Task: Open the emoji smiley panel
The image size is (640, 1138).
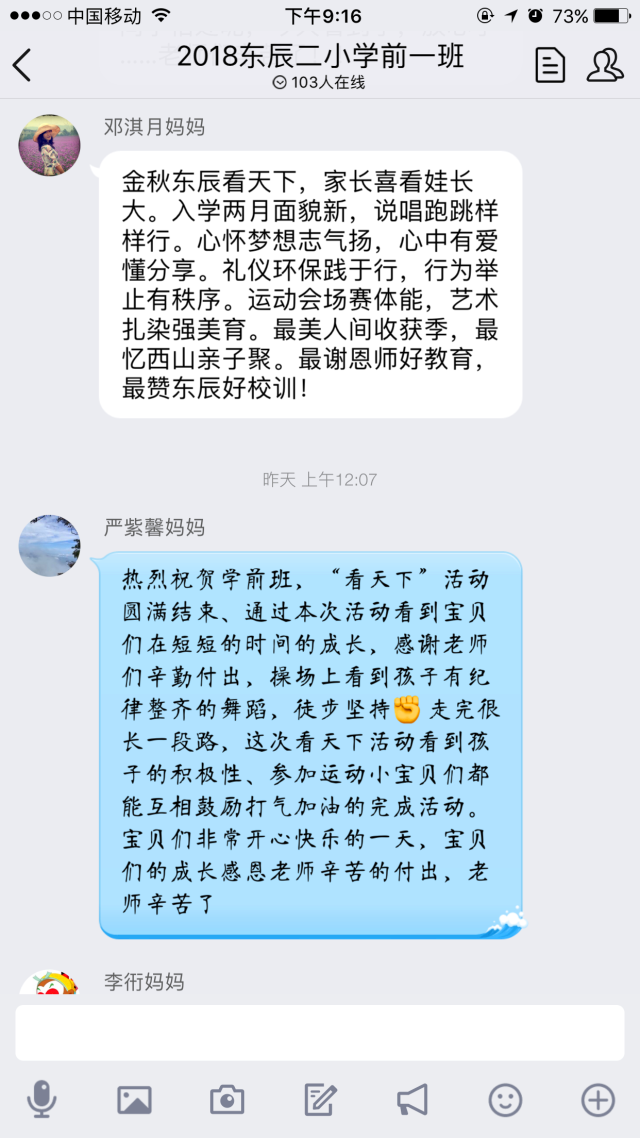Action: tap(505, 1101)
